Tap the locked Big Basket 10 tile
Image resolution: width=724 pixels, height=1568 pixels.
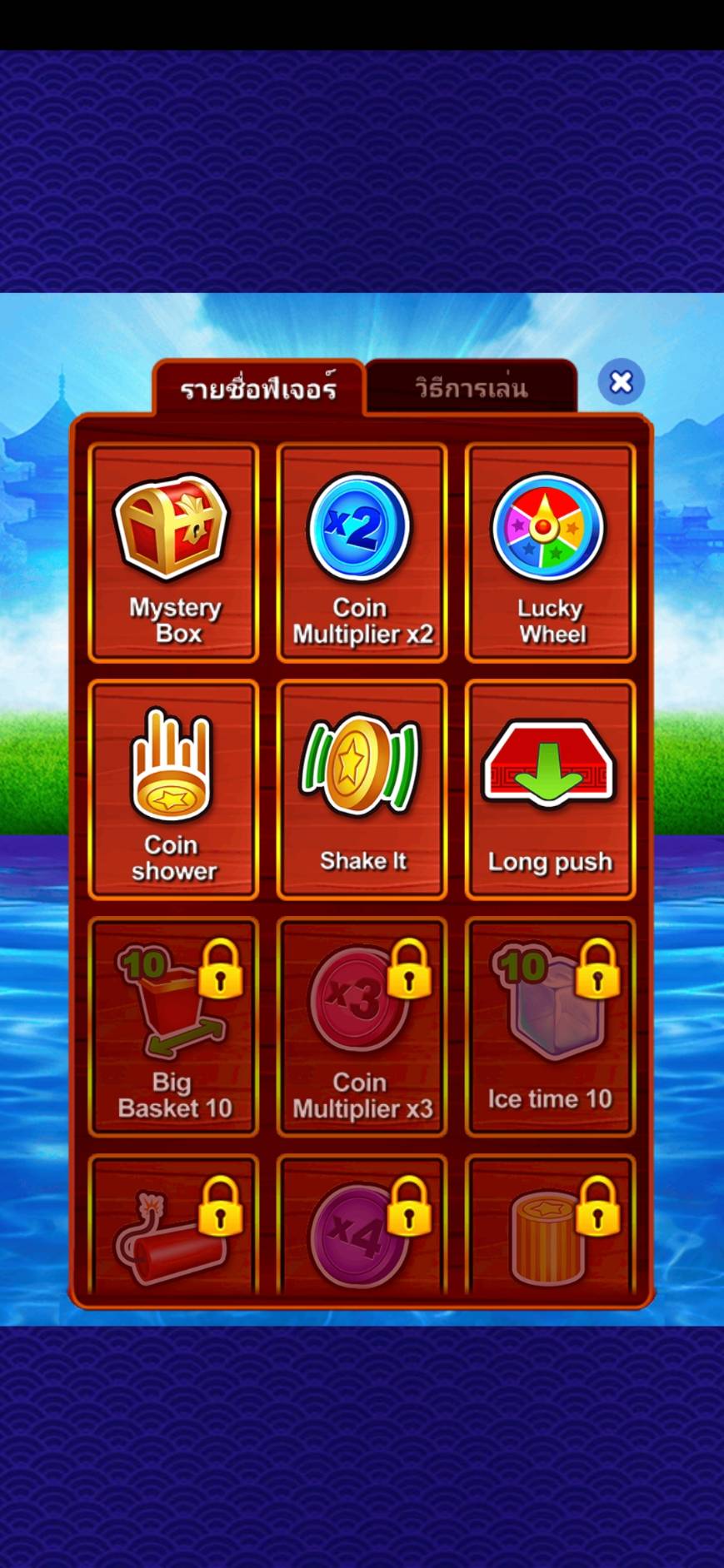(173, 1027)
